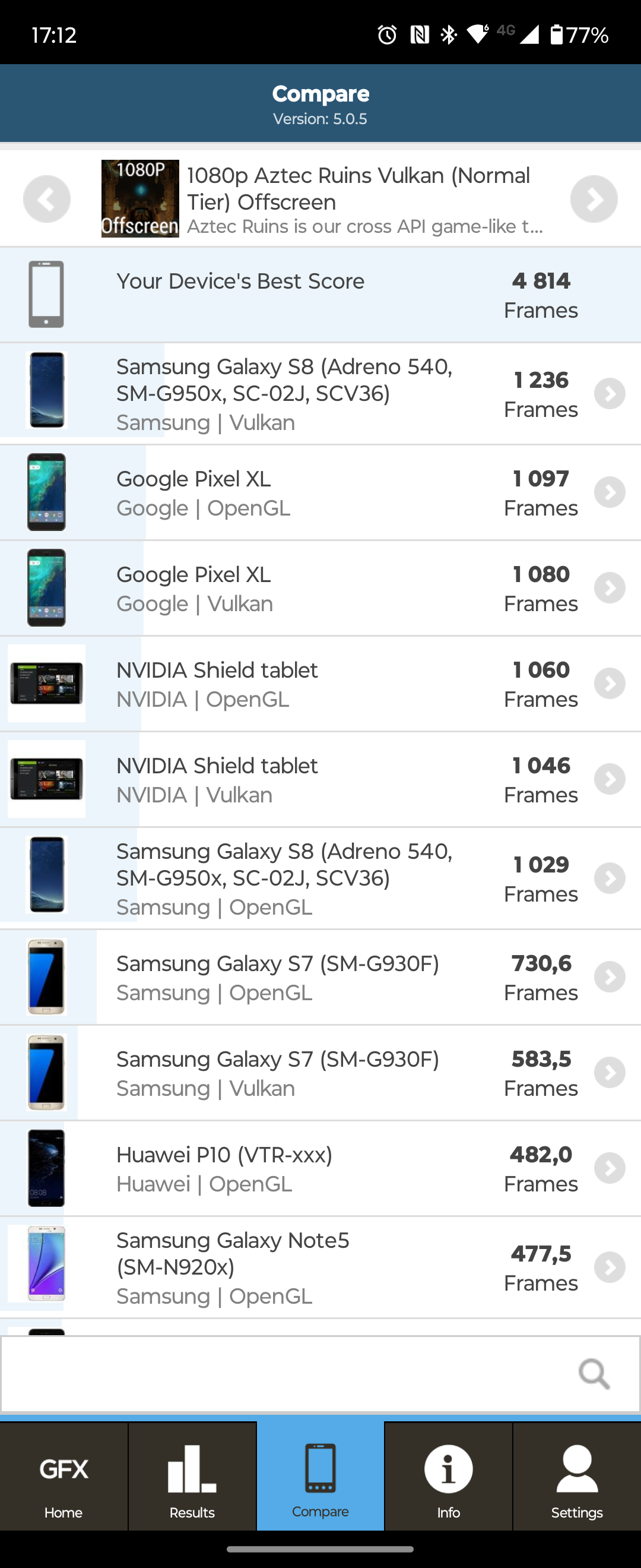Switch to the Home tab
Viewport: 641px width, 1568px height.
click(x=64, y=1478)
